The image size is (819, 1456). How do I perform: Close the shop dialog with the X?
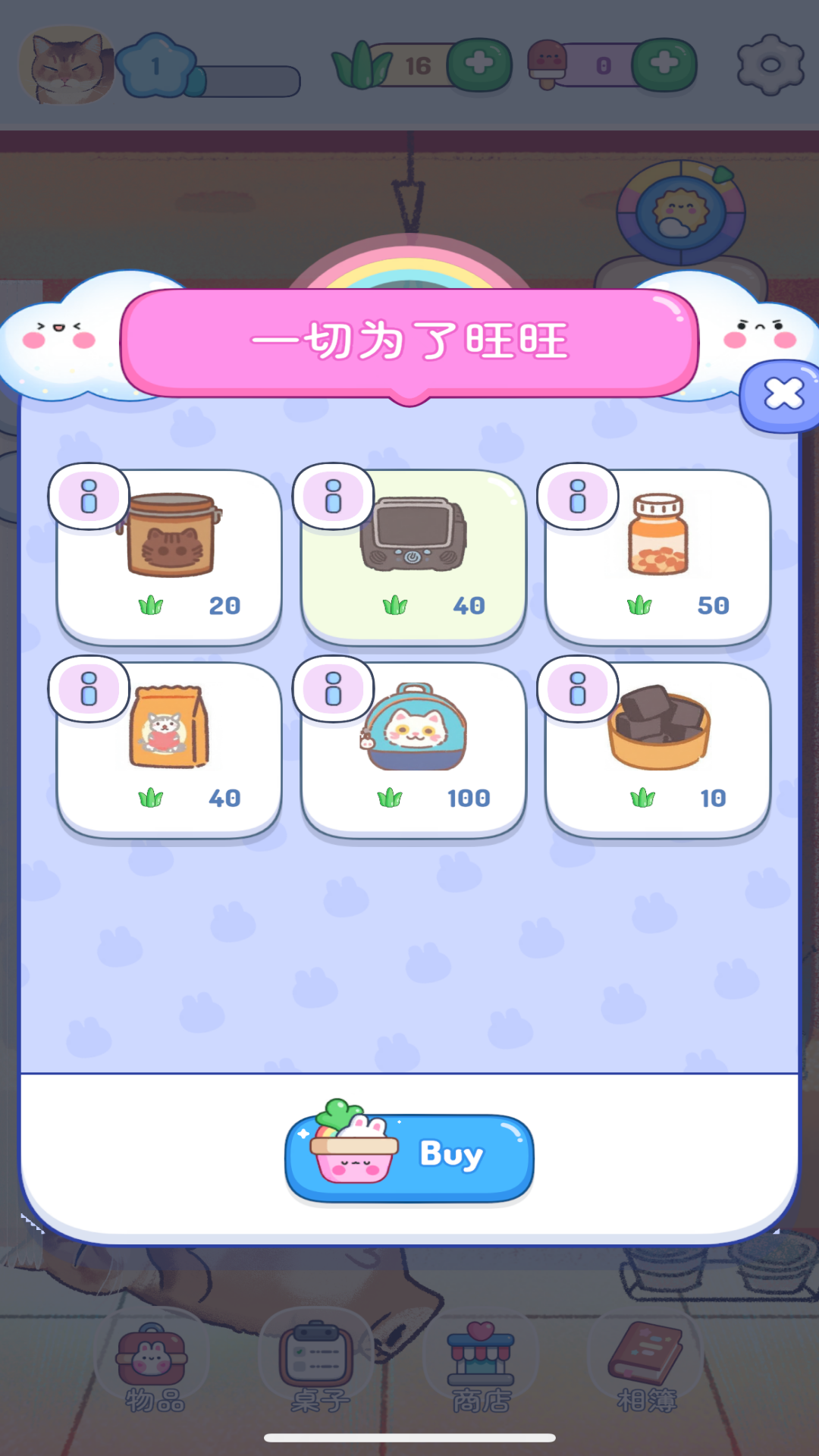(783, 395)
